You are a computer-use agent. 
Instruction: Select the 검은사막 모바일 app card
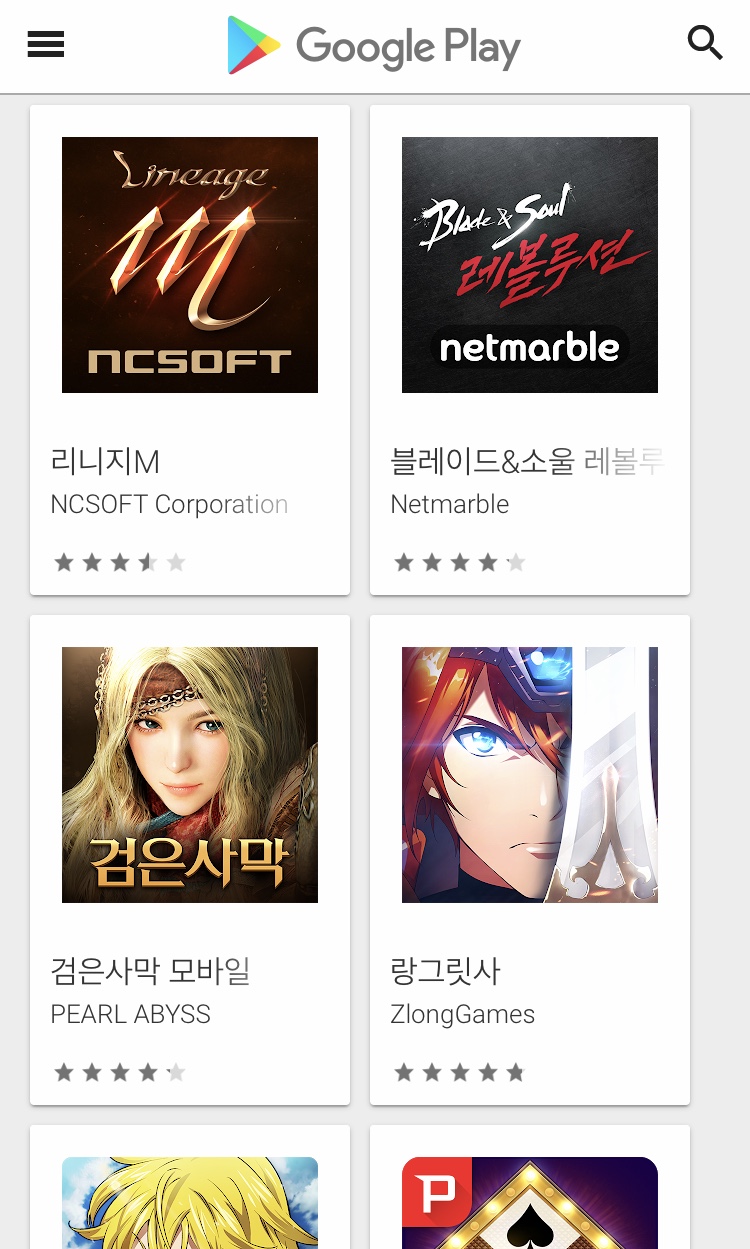190,860
